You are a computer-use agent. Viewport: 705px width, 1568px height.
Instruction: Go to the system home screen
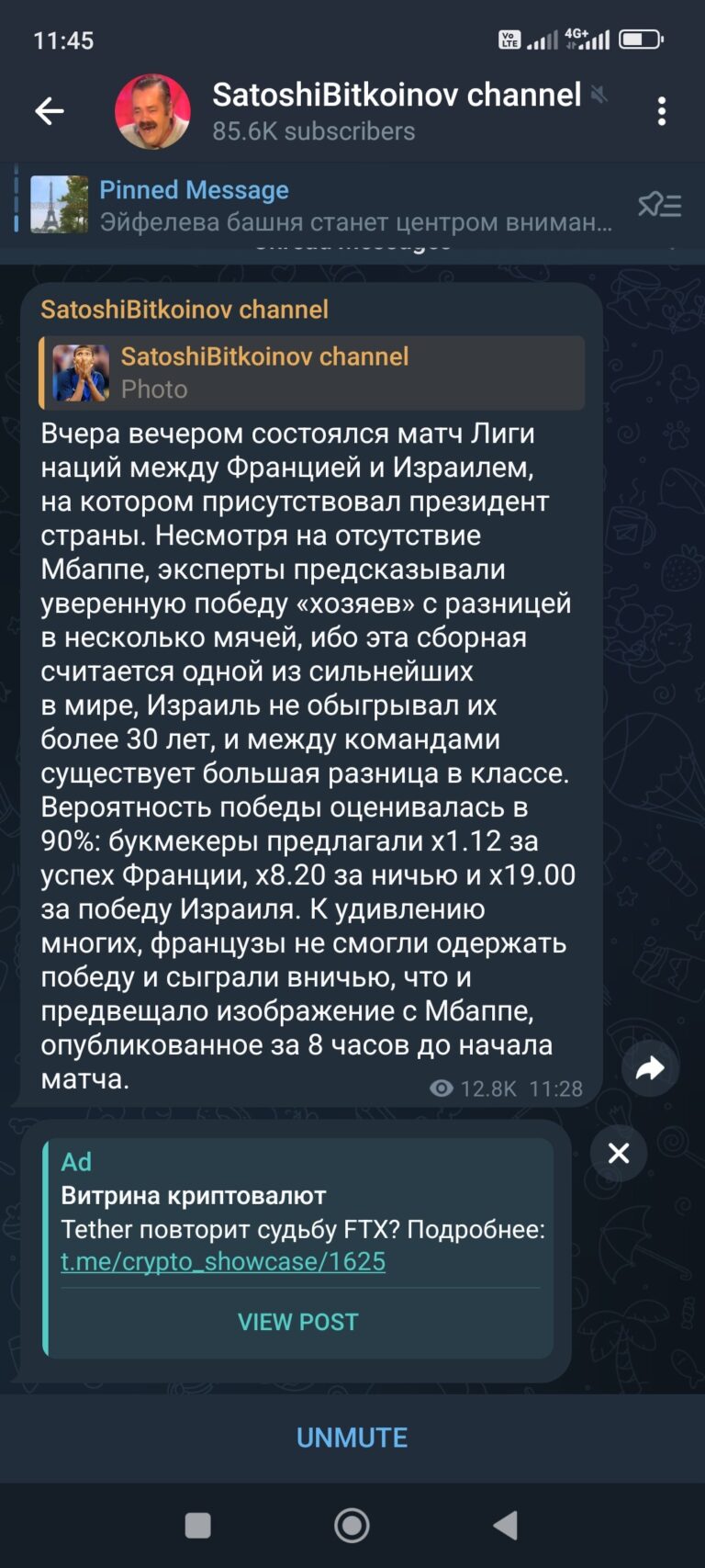click(352, 1526)
